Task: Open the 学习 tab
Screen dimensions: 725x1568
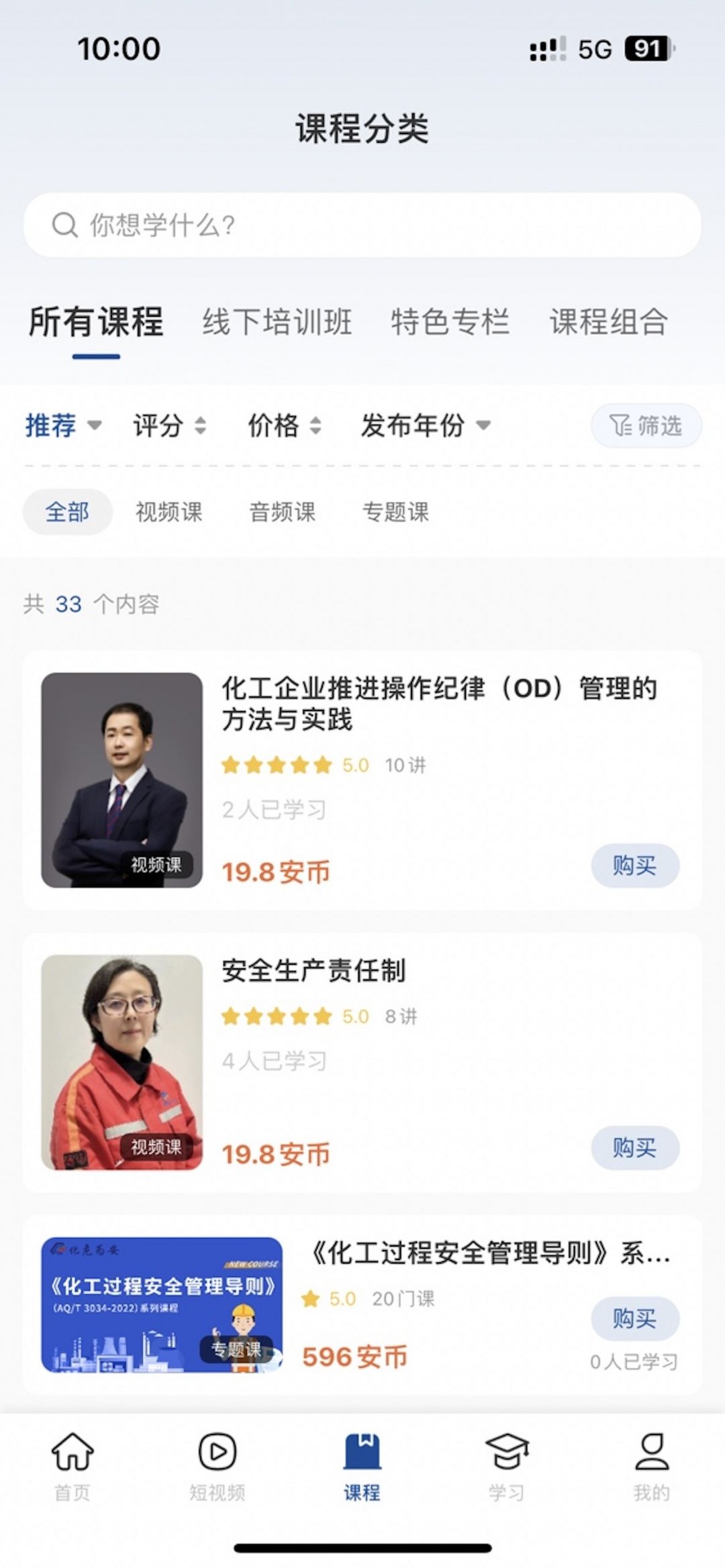Action: click(507, 1466)
